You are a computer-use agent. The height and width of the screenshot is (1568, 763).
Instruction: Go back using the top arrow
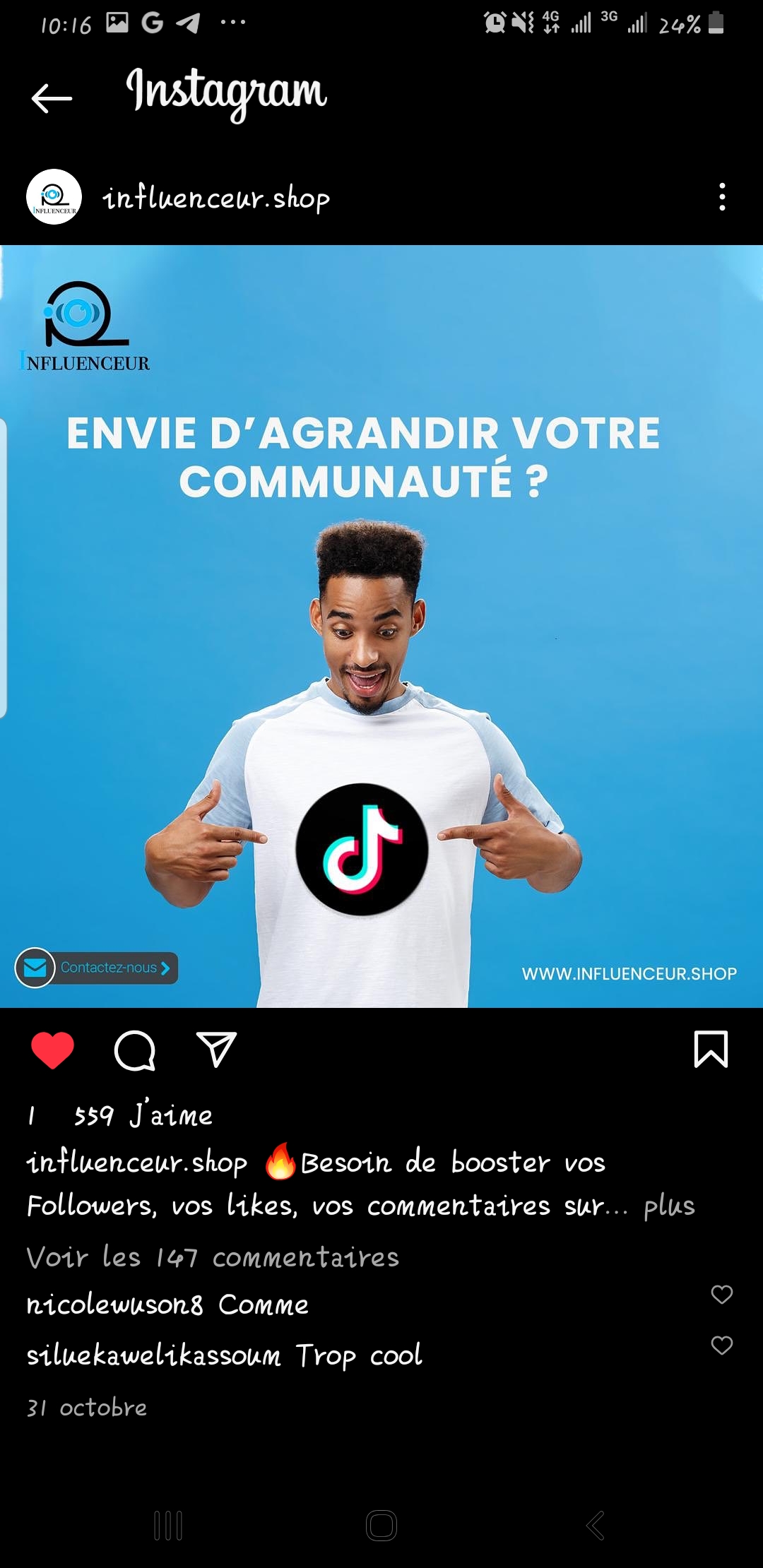(52, 98)
